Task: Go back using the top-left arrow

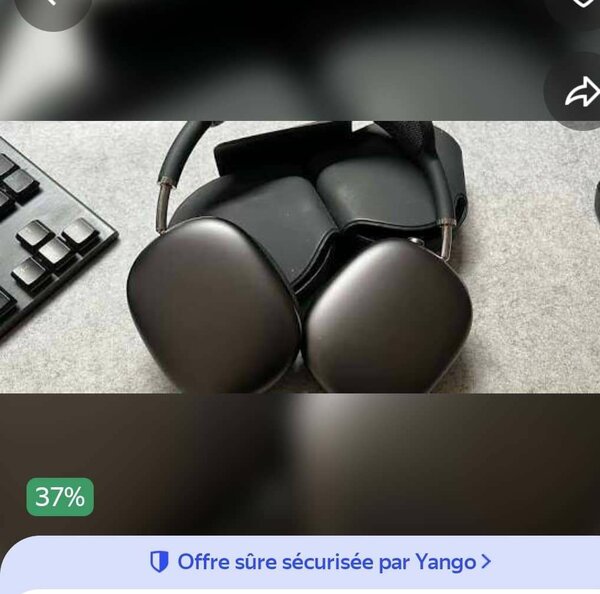Action: click(50, 6)
